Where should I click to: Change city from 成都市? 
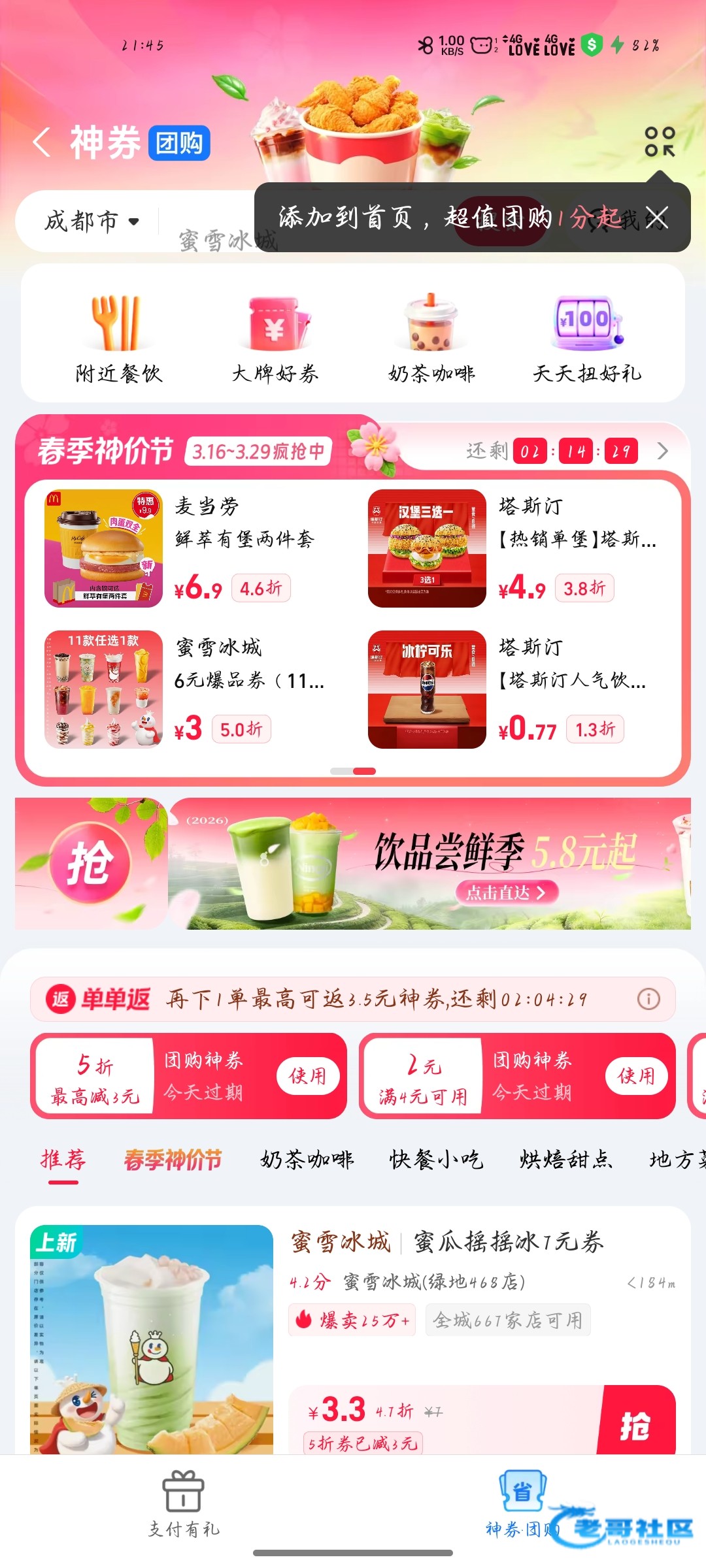click(x=92, y=221)
